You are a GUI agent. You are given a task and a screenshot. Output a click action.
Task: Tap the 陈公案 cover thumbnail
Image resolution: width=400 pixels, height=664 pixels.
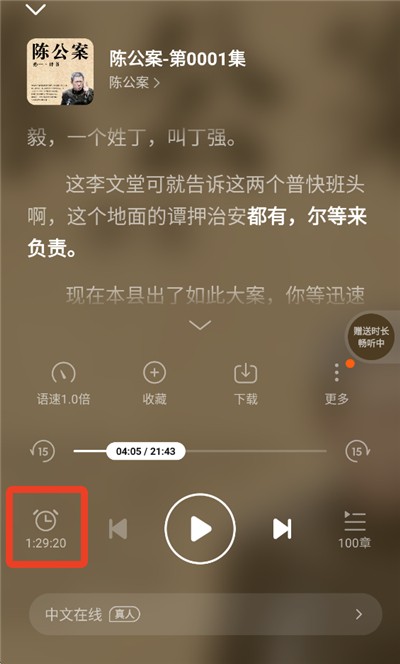[x=60, y=72]
